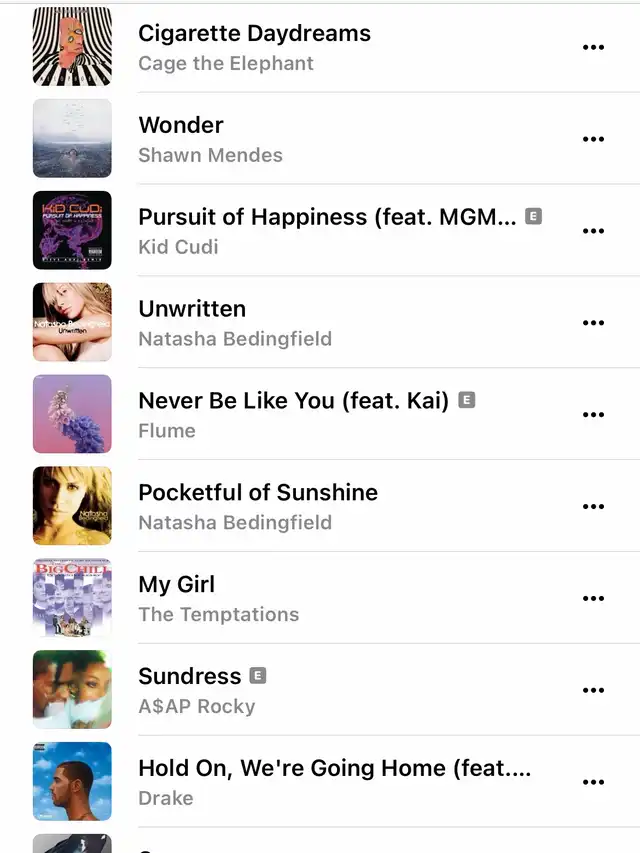The width and height of the screenshot is (640, 853).
Task: Open more options for Sundress
Action: (593, 691)
